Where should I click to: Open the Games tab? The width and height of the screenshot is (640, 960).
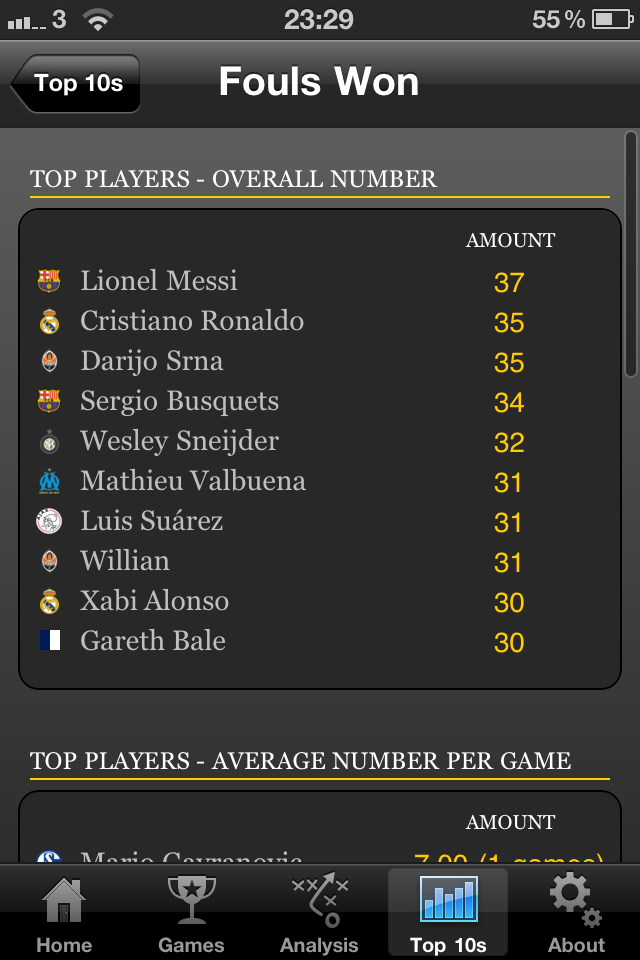(192, 912)
